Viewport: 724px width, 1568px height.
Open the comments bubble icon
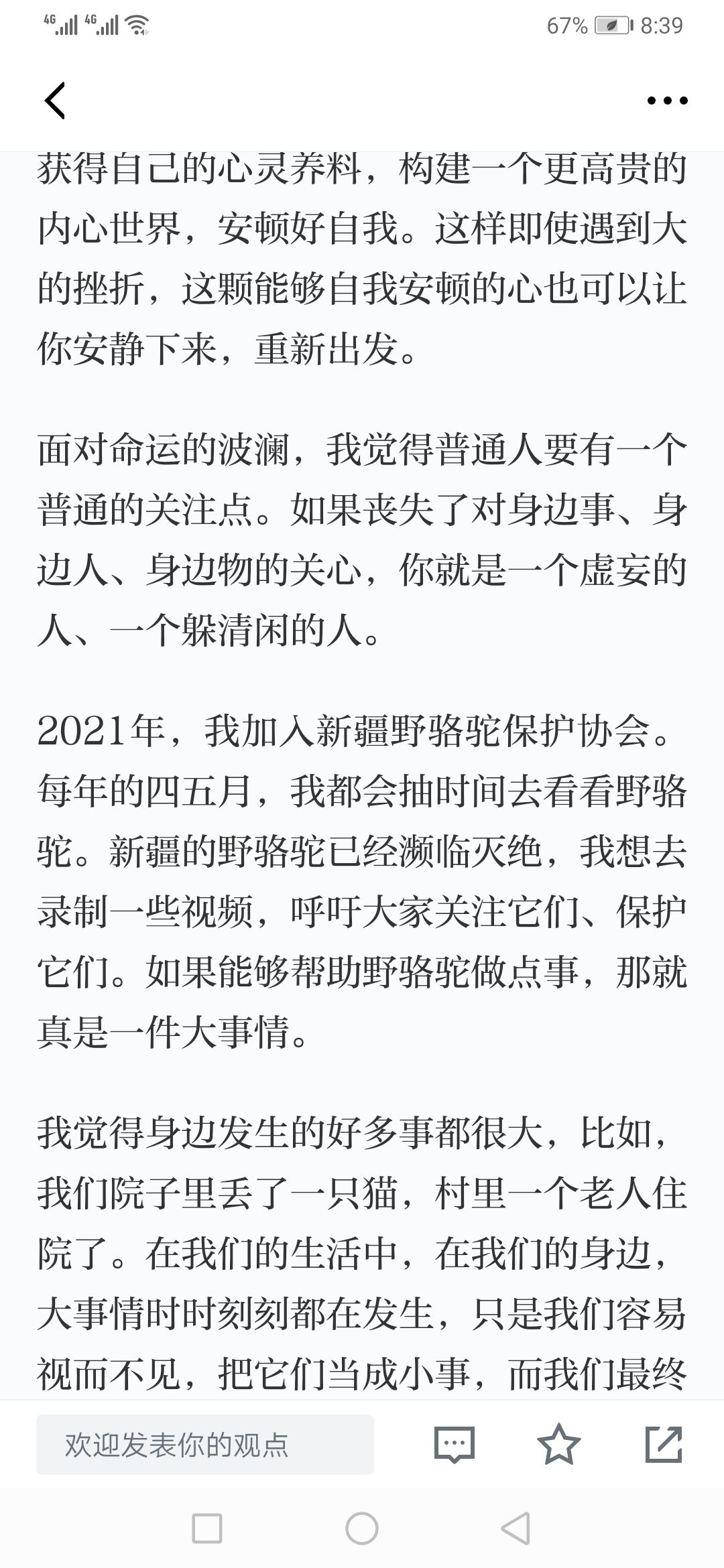455,1445
